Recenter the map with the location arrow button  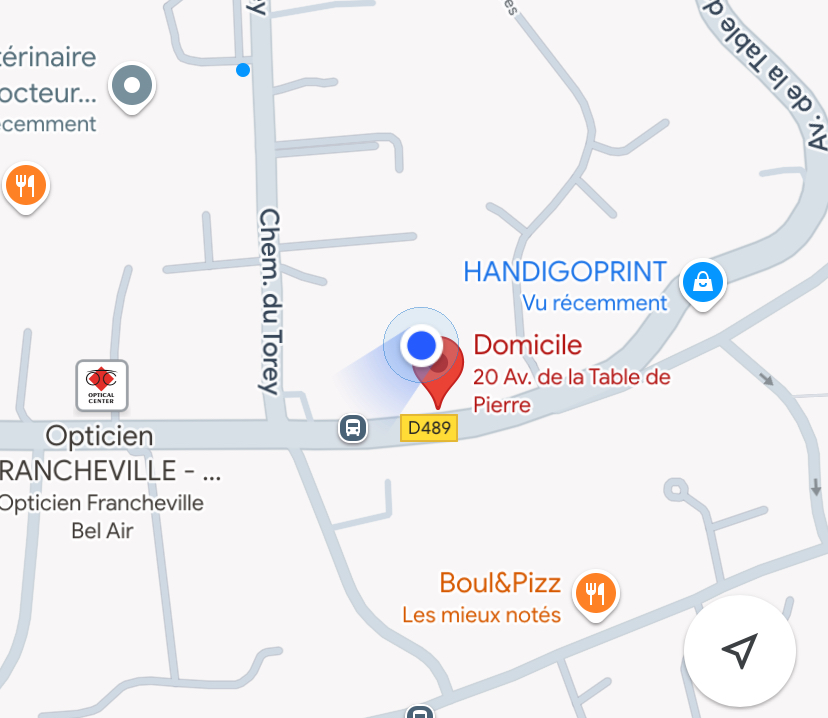click(x=739, y=651)
